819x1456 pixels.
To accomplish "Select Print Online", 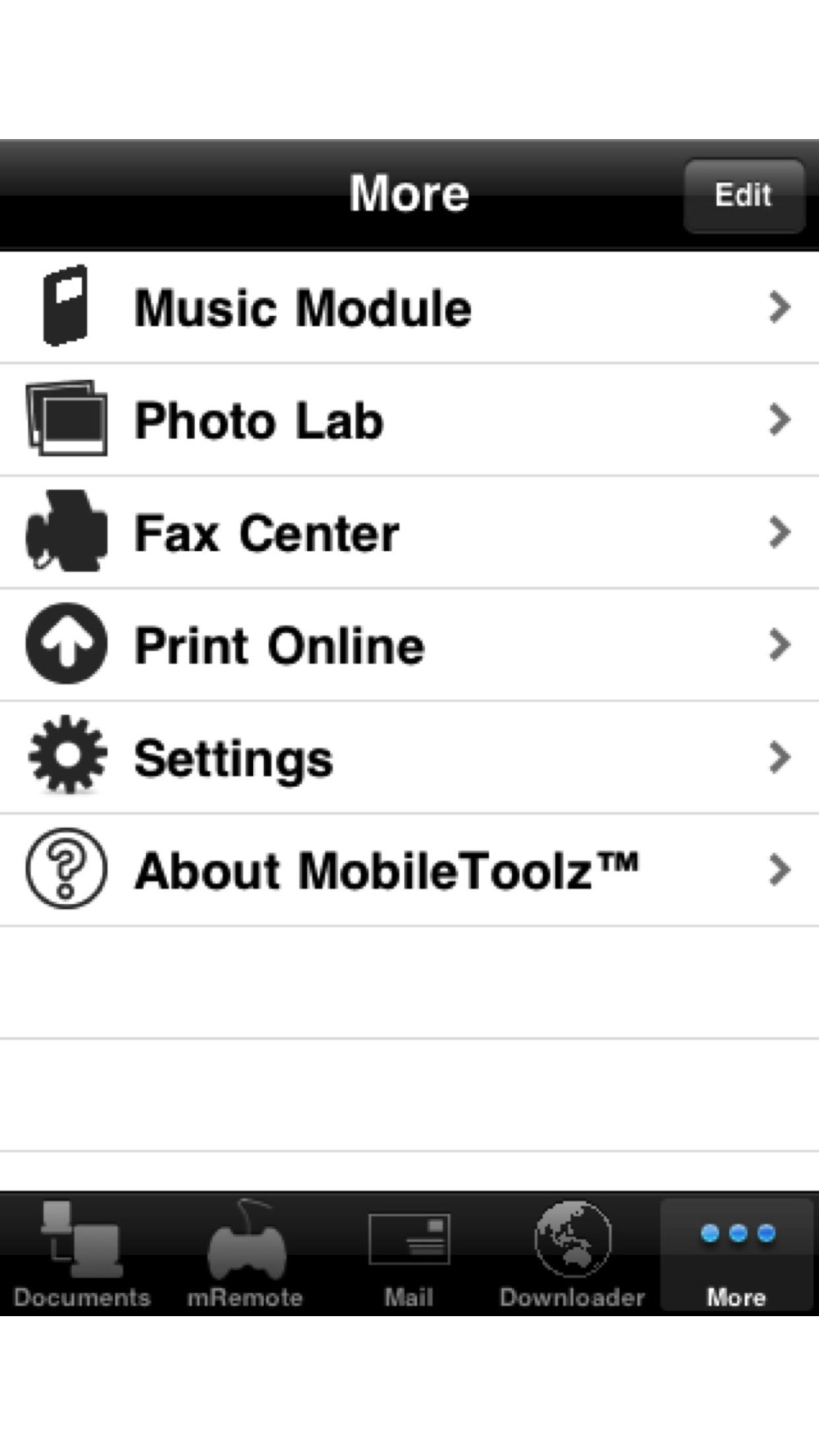I will (409, 644).
